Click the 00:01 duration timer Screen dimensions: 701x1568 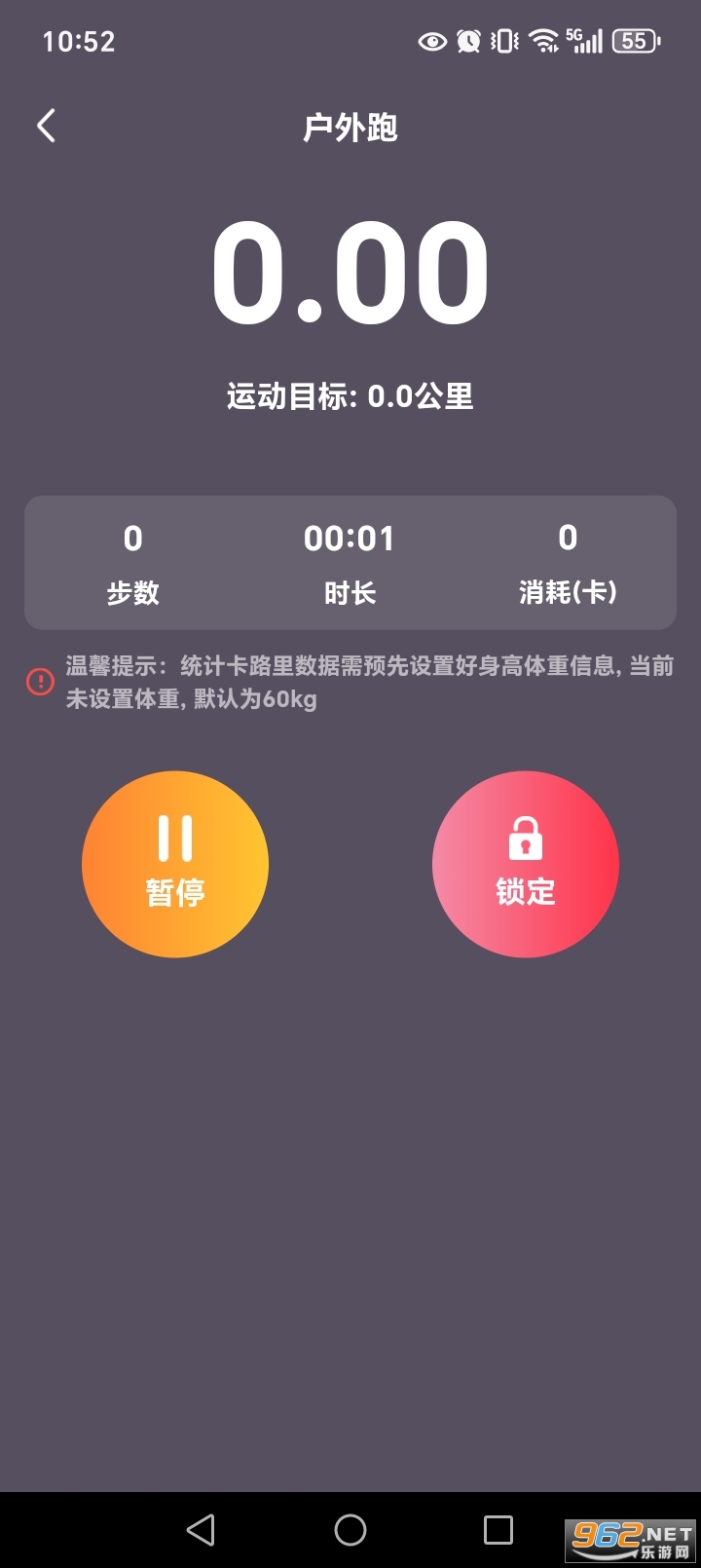[x=350, y=539]
